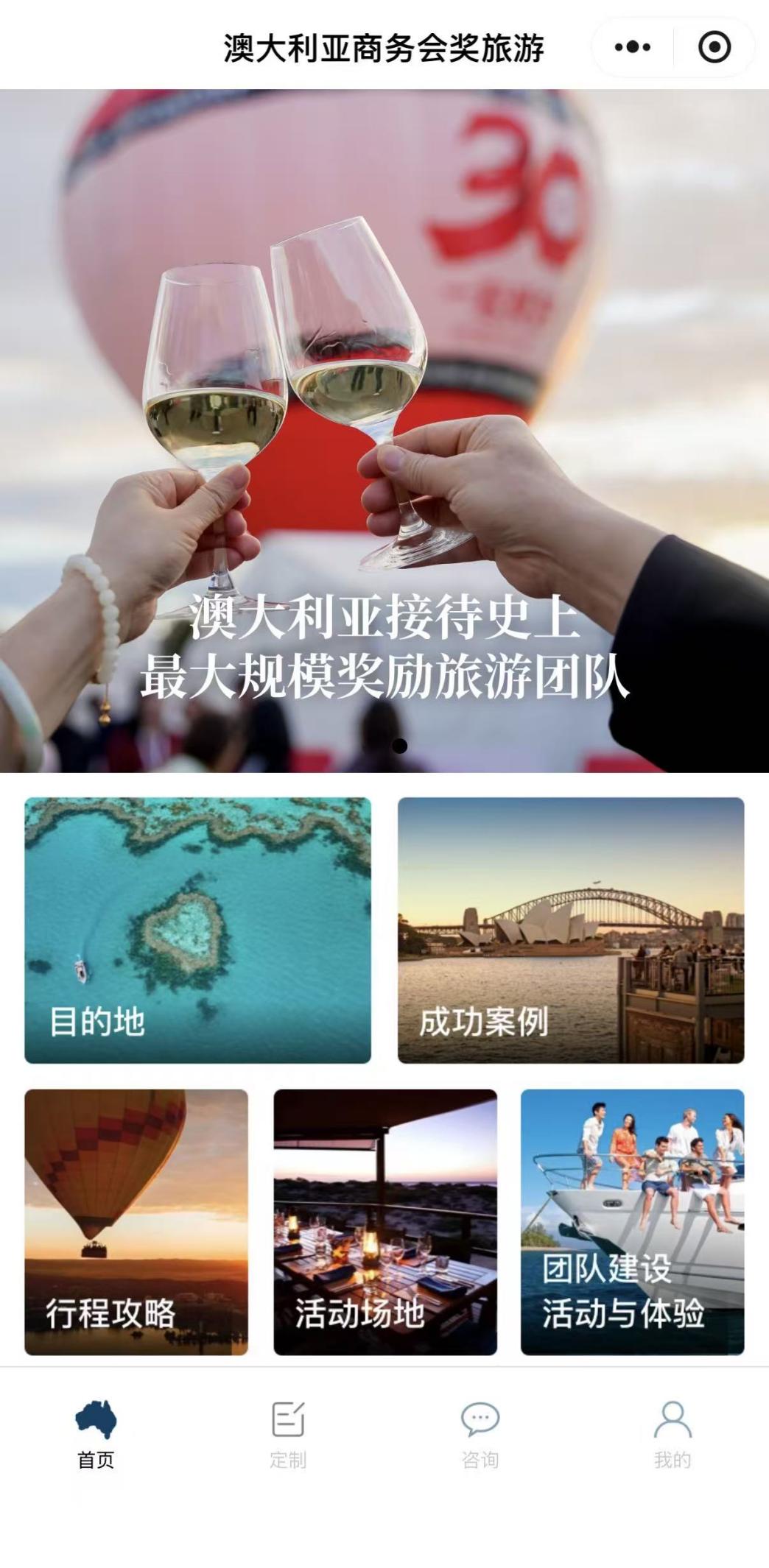
Task: Close the mini program via circle icon
Action: point(714,48)
